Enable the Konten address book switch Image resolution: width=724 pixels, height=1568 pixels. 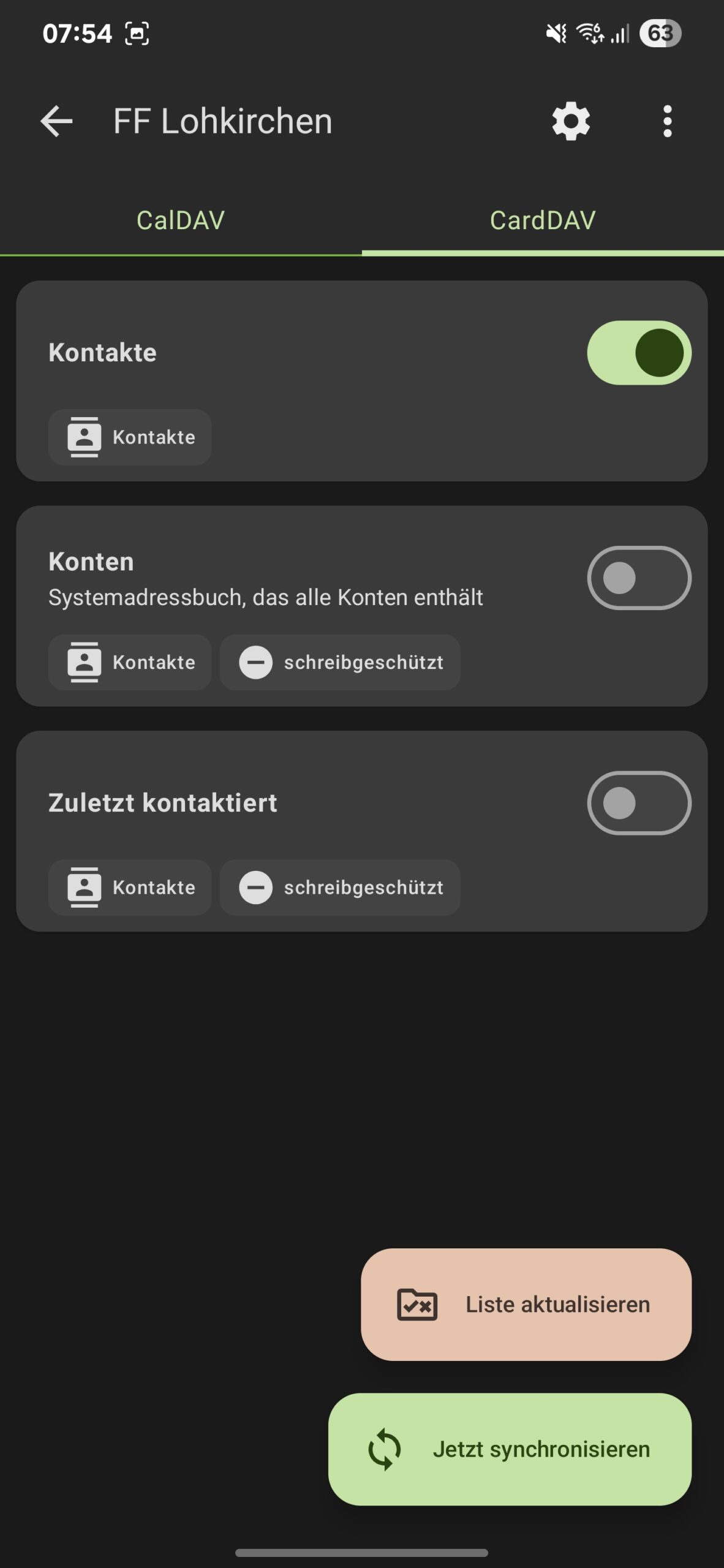click(x=639, y=578)
